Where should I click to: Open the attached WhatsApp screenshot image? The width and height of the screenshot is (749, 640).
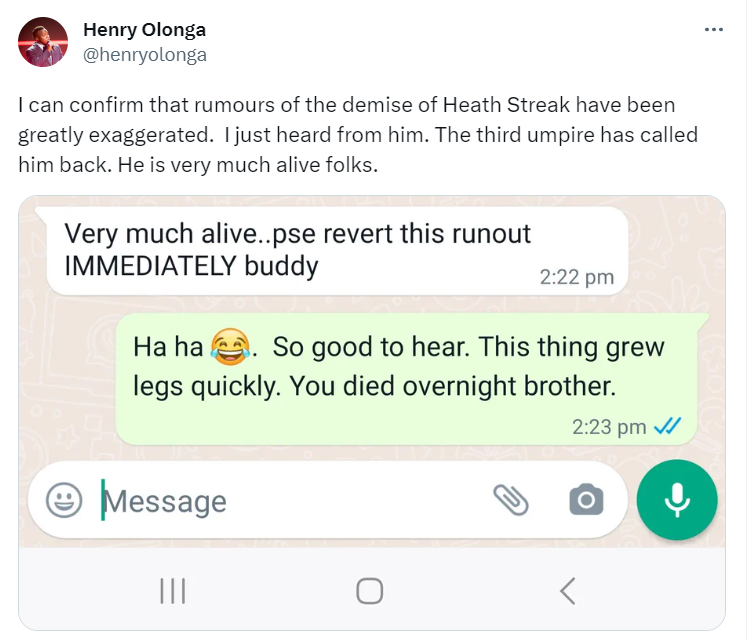point(371,410)
